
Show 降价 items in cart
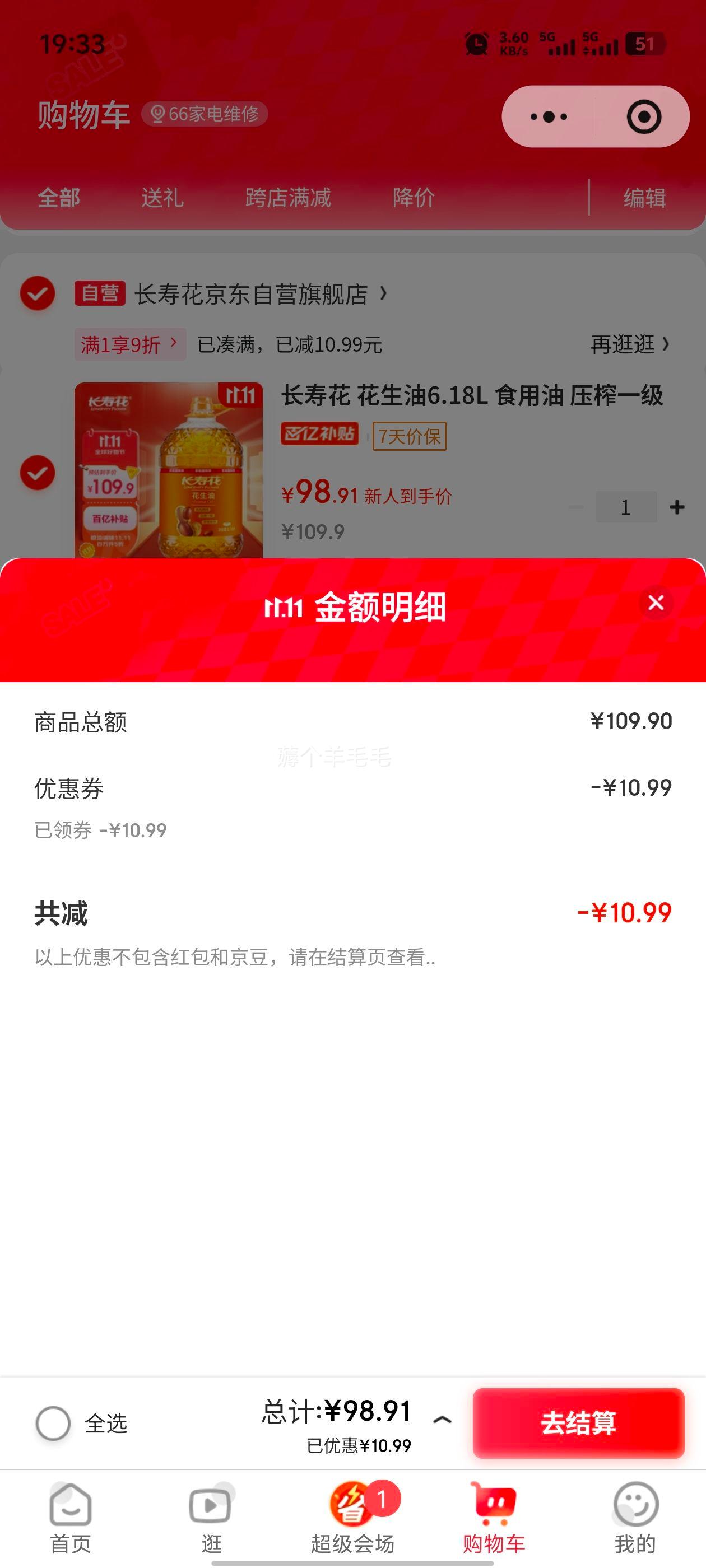tap(414, 197)
